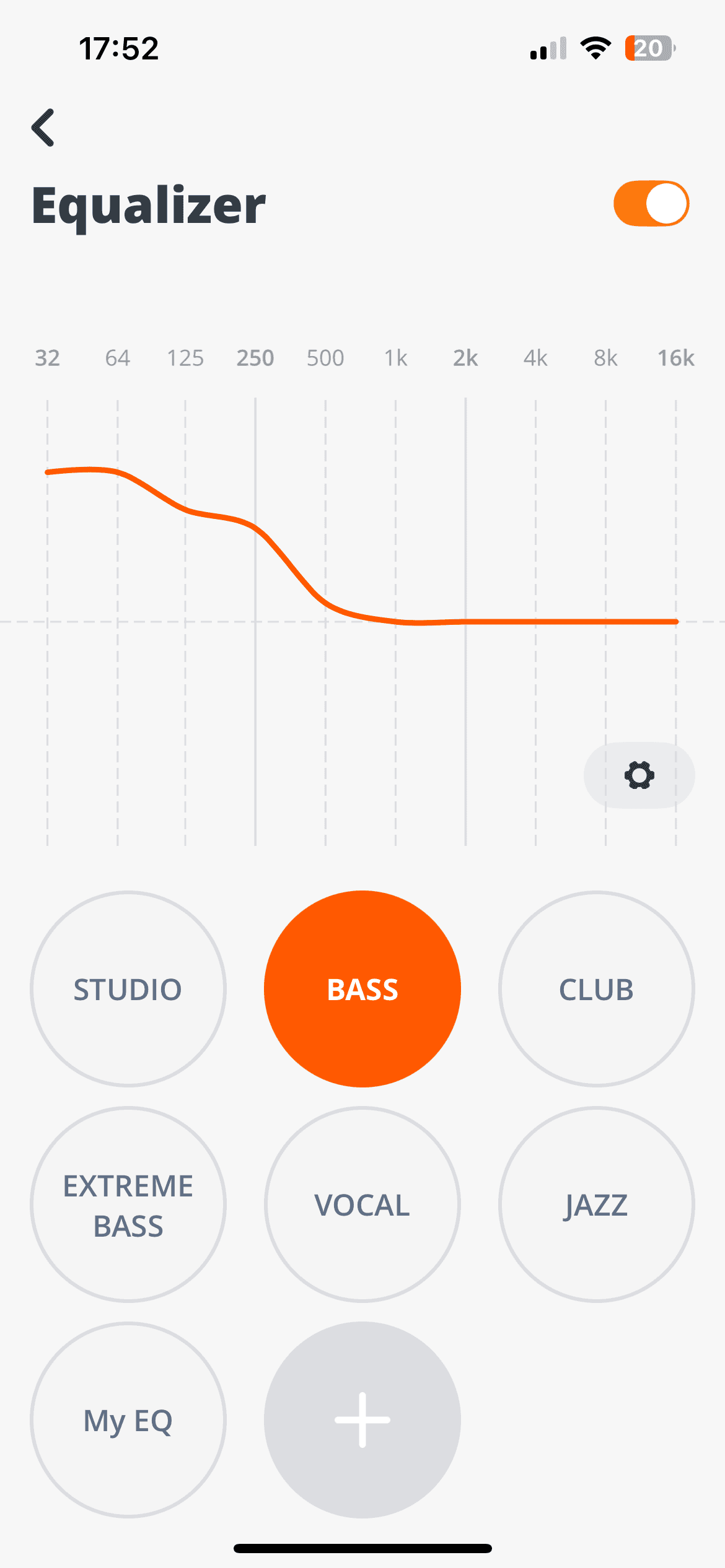The width and height of the screenshot is (725, 1568).
Task: Select the STUDIO preset
Action: coord(128,989)
